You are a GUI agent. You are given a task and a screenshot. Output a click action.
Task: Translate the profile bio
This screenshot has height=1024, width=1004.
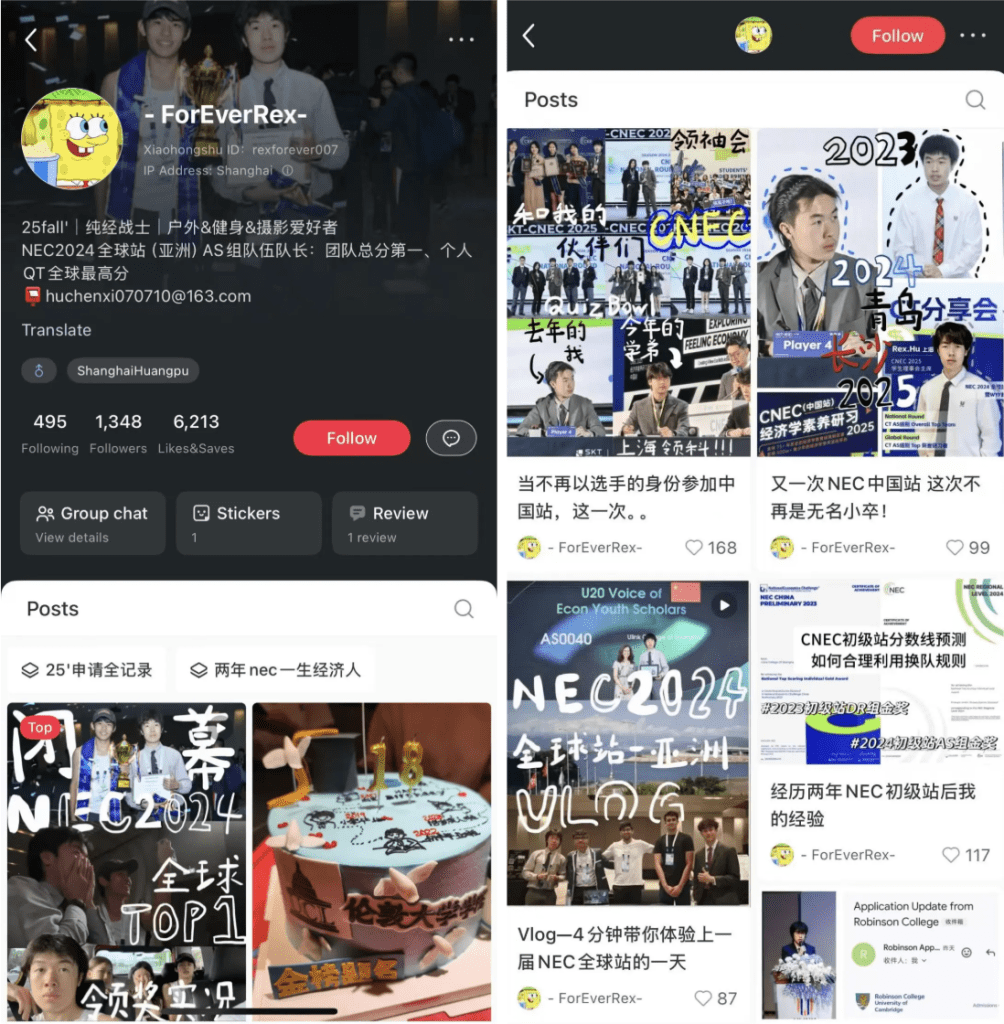tap(56, 330)
